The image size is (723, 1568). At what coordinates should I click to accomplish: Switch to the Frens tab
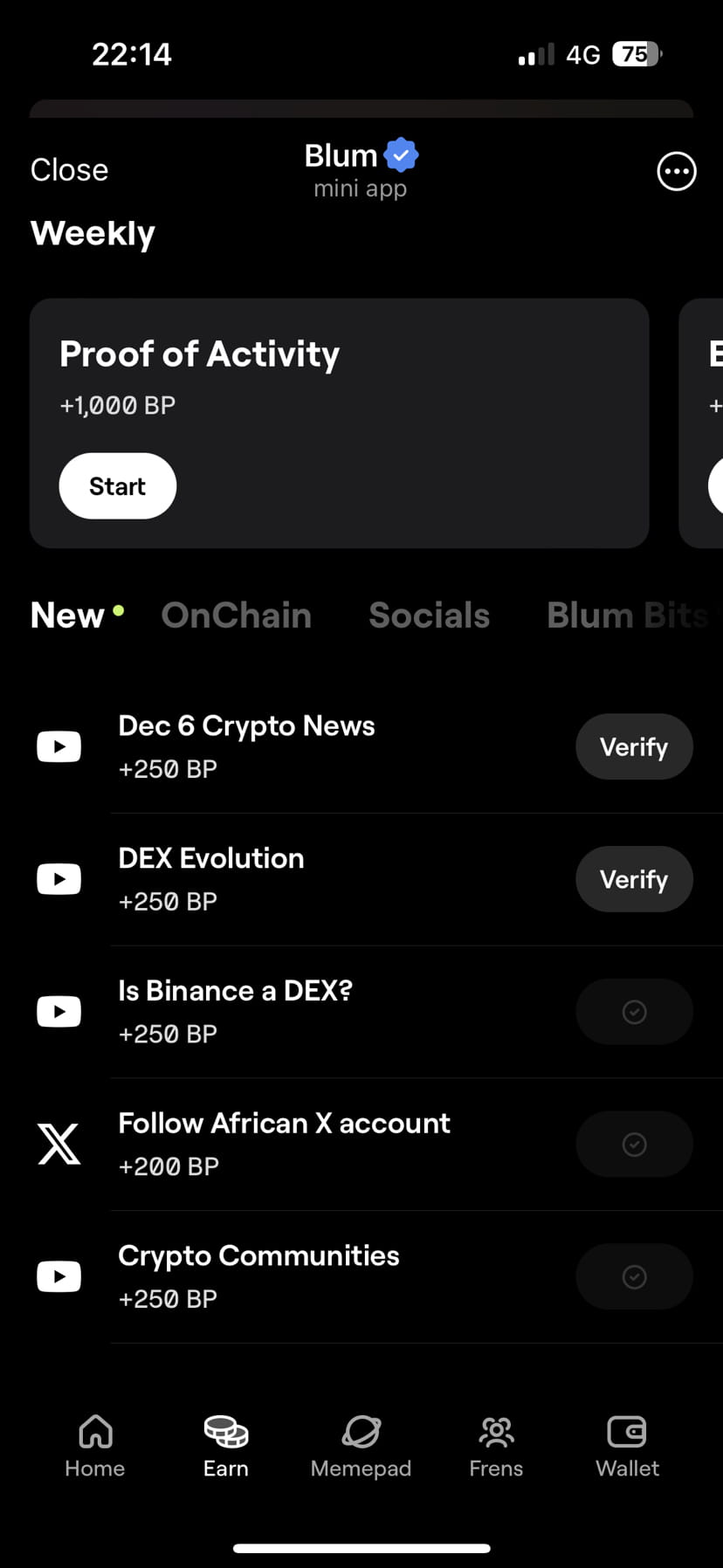point(496,1447)
